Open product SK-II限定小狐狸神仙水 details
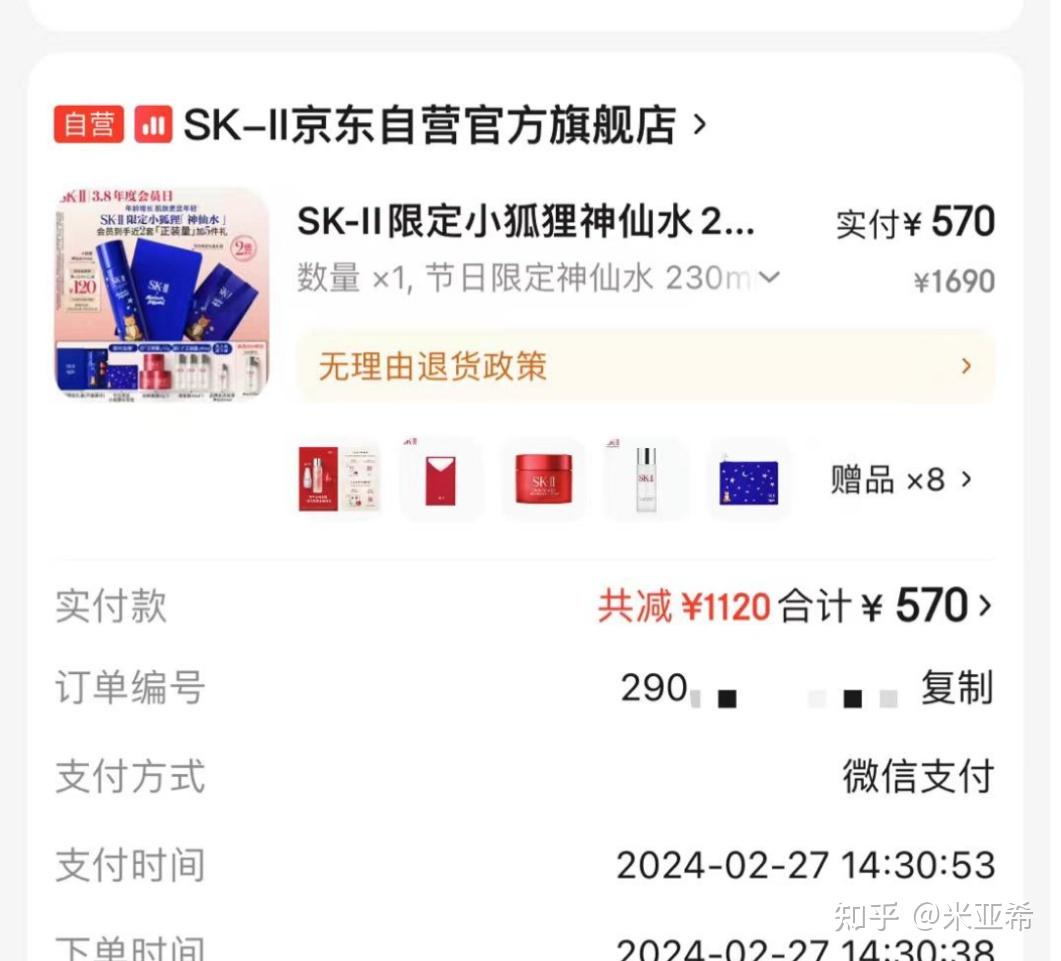Viewport: 1061px width, 961px height. click(x=525, y=222)
